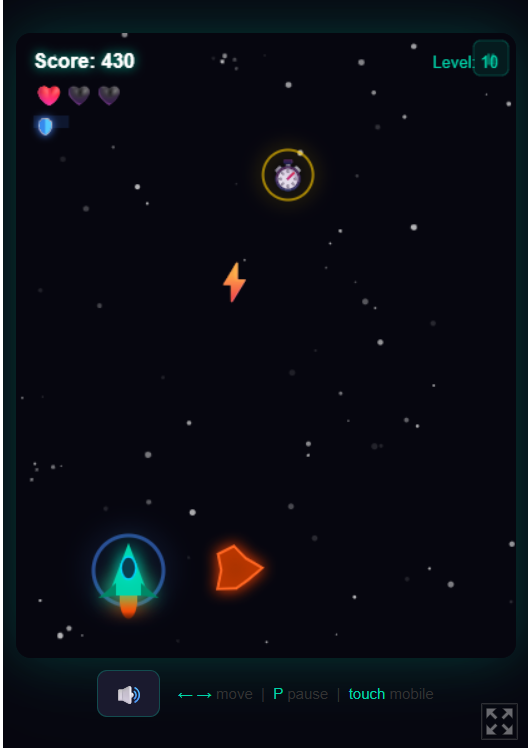The image size is (528, 748).
Task: Mute the game sound with the speaker button
Action: (x=128, y=693)
